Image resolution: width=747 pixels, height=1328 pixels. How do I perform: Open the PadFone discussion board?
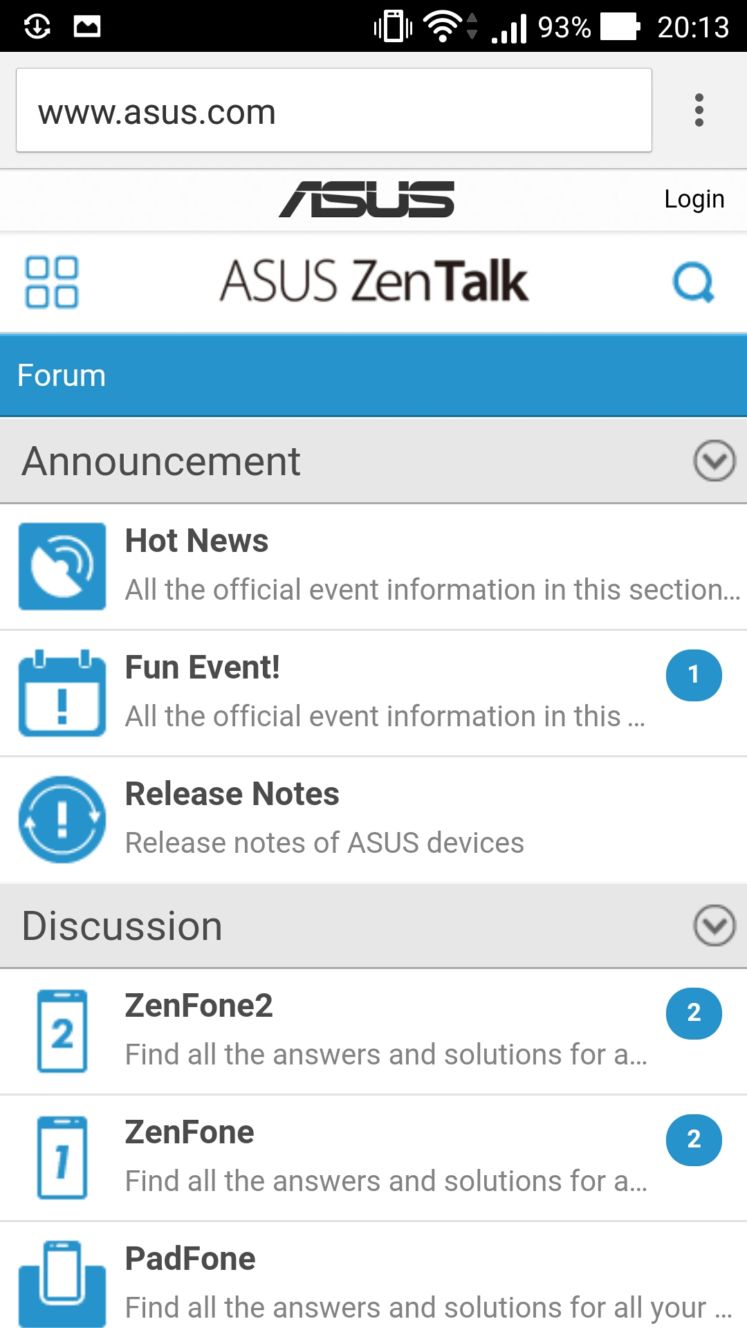[373, 1275]
